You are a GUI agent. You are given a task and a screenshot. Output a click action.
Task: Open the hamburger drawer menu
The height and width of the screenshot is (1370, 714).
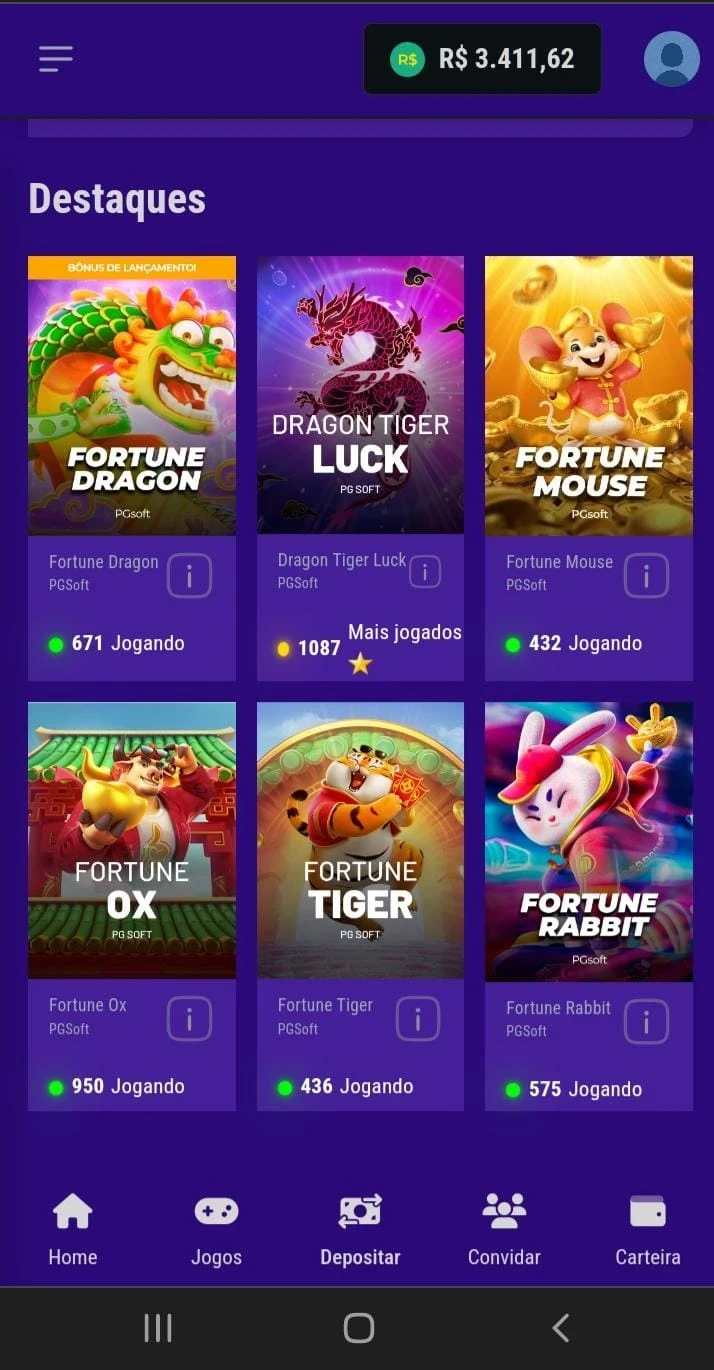[x=56, y=59]
